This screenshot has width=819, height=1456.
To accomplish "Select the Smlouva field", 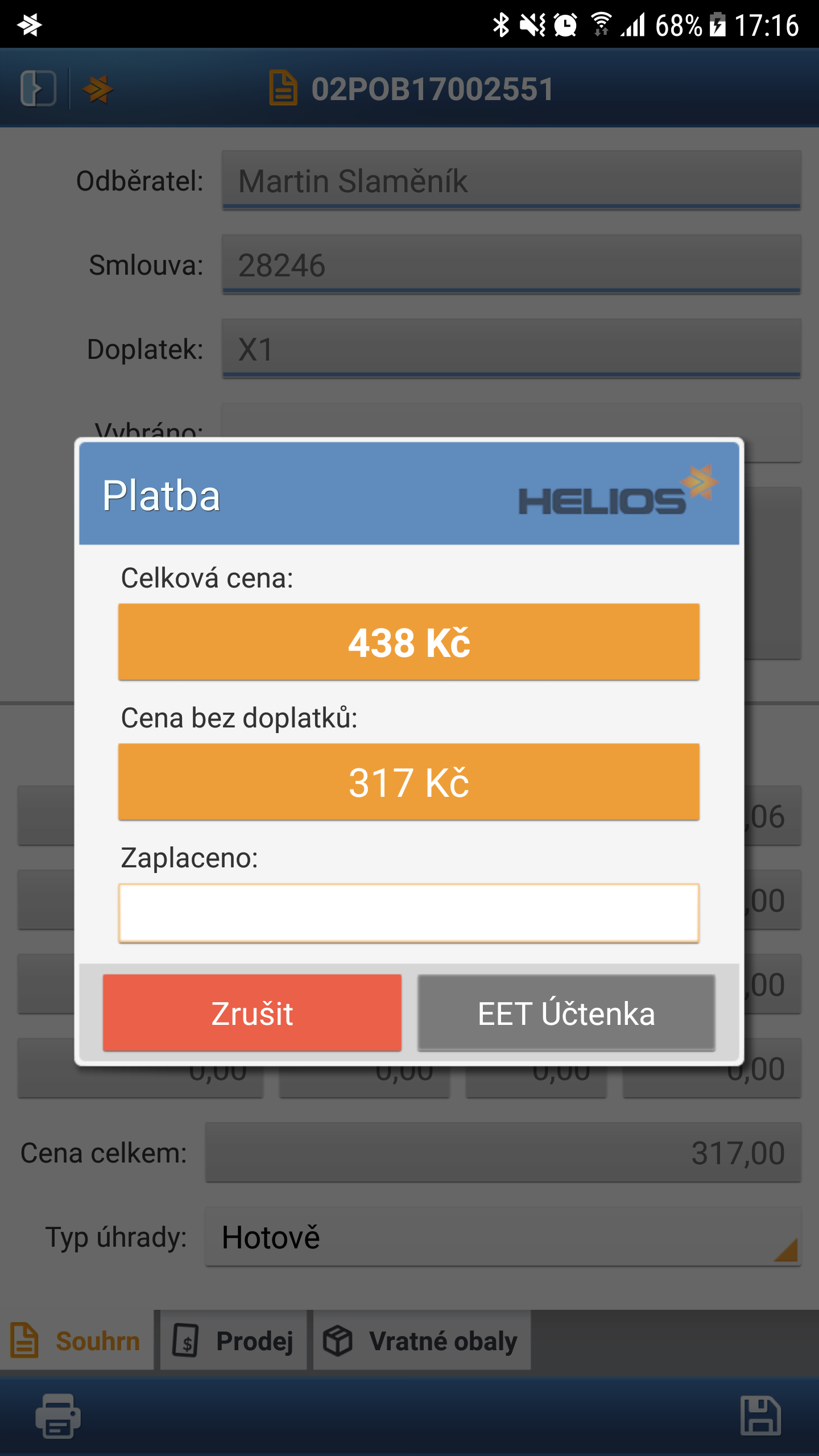I will tap(511, 264).
